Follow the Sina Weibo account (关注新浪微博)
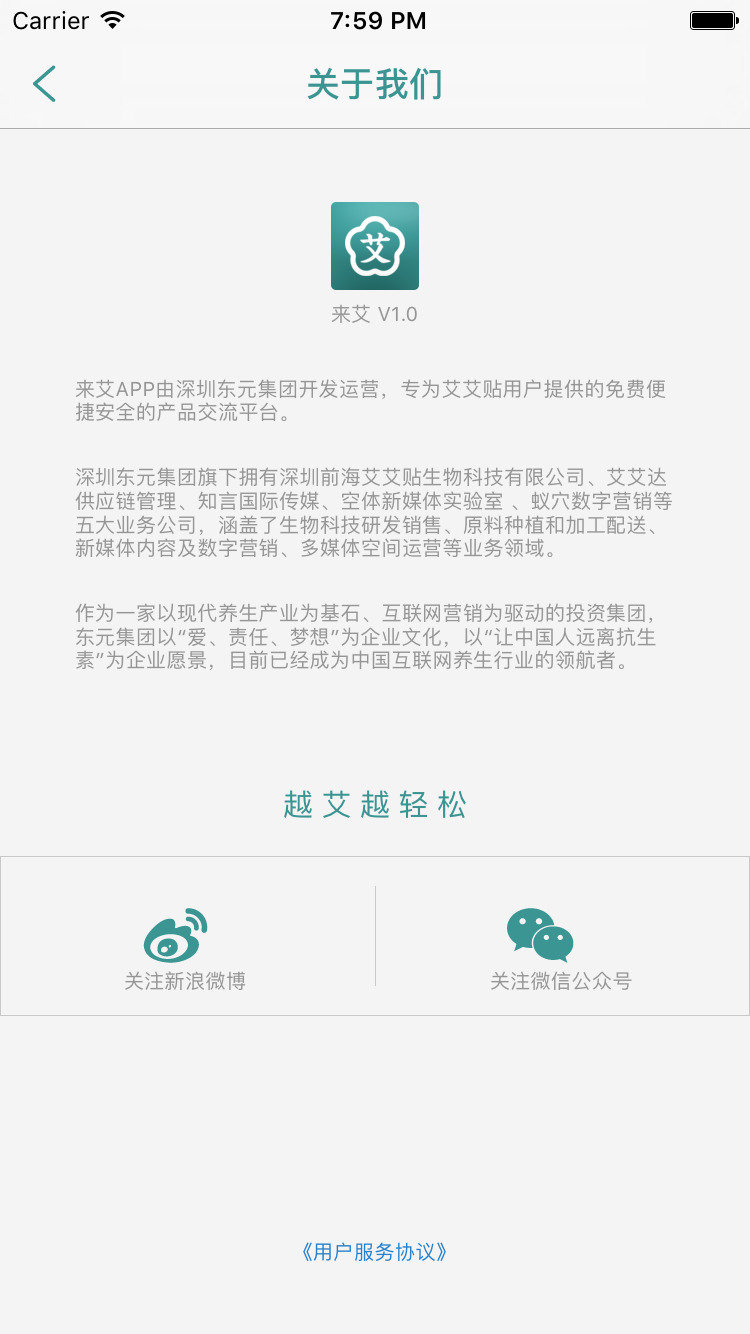750x1334 pixels. point(186,944)
